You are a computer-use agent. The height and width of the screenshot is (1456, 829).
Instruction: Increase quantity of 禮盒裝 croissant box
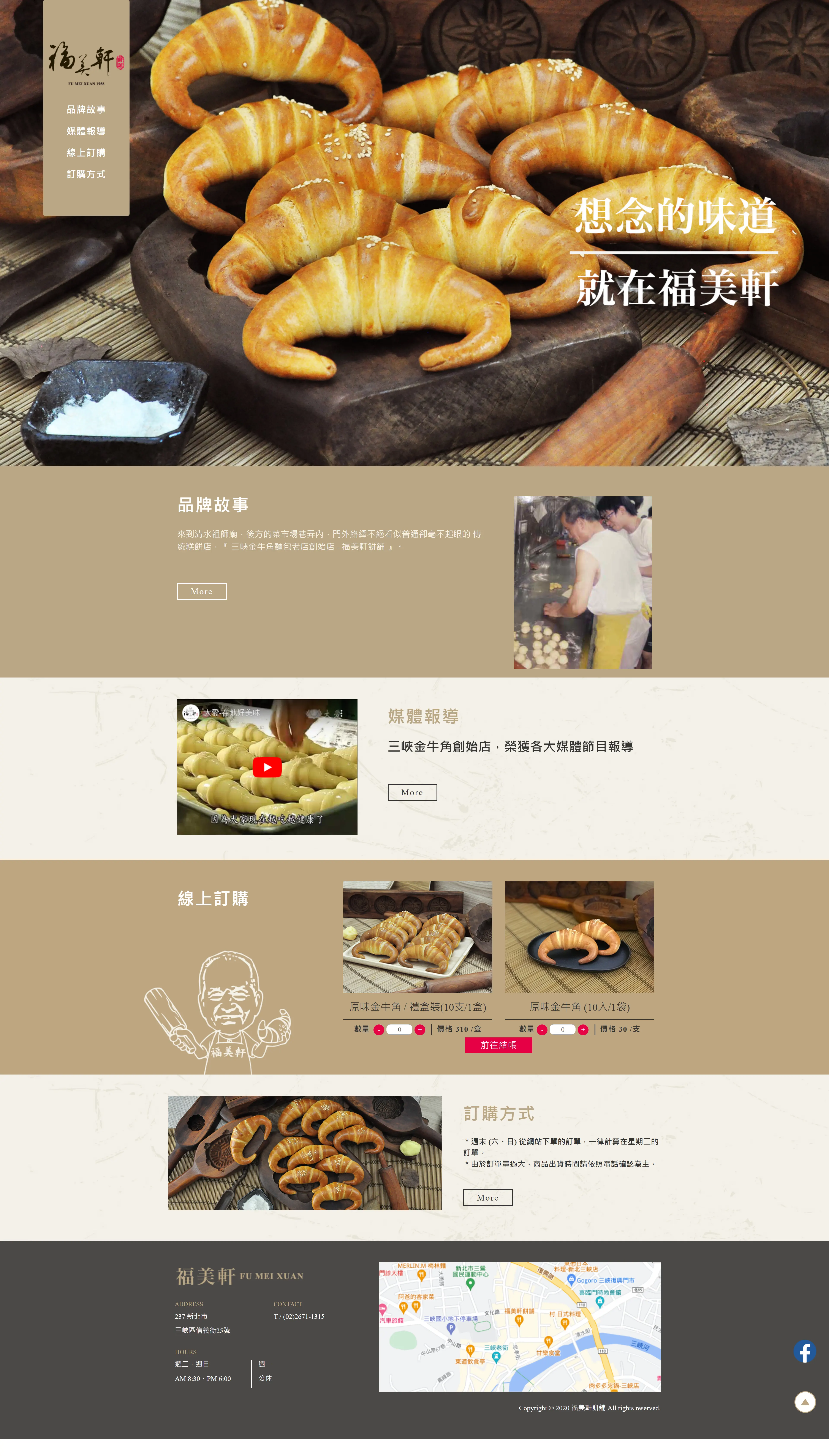pos(420,1029)
